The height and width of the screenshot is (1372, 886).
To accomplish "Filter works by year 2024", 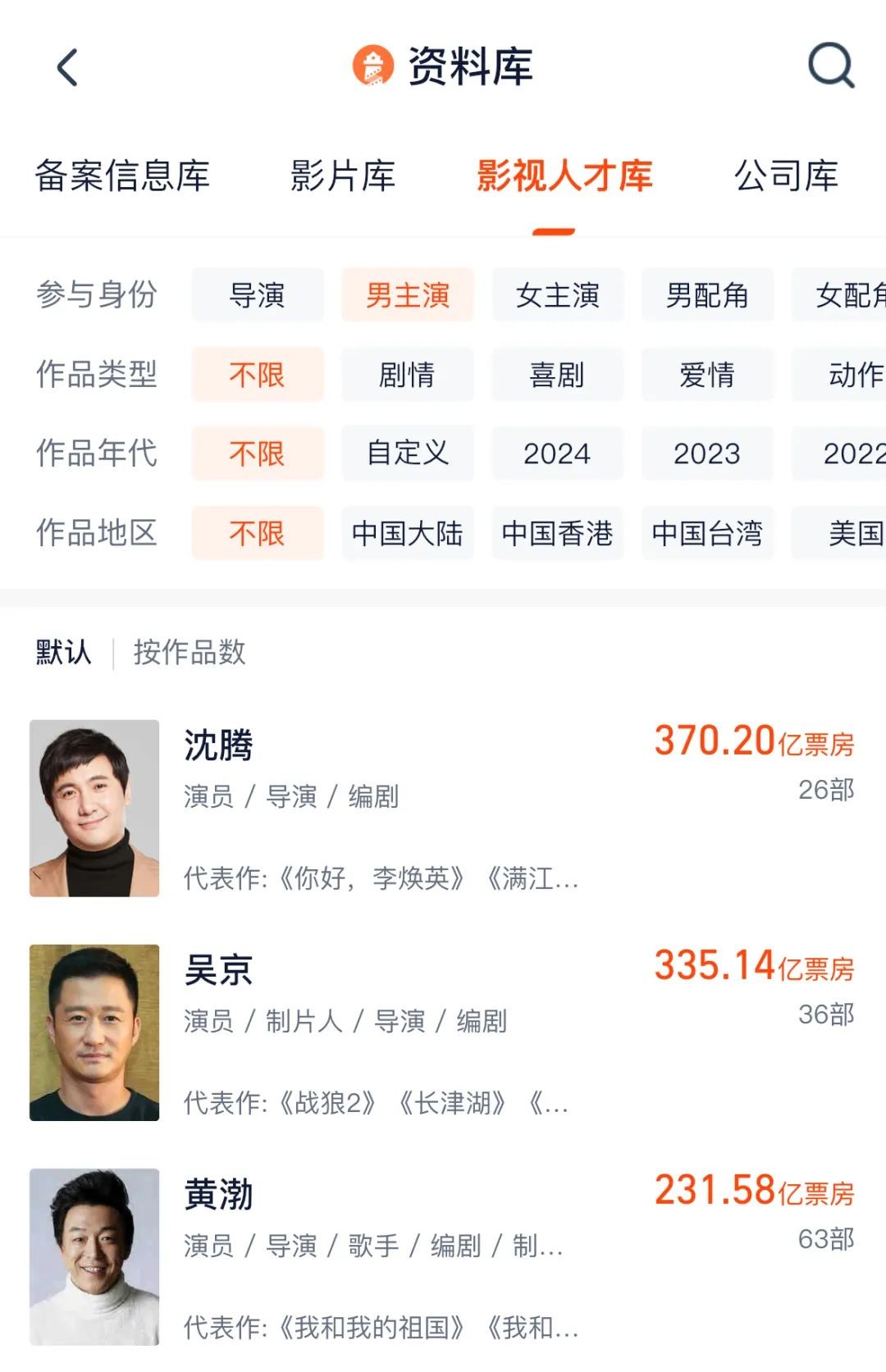I will pos(557,453).
